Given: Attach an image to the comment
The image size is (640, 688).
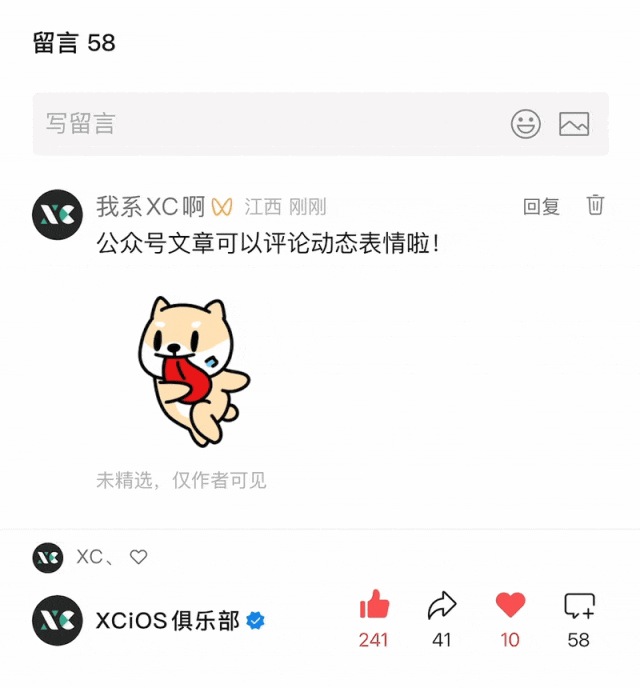Looking at the screenshot, I should pyautogui.click(x=574, y=124).
